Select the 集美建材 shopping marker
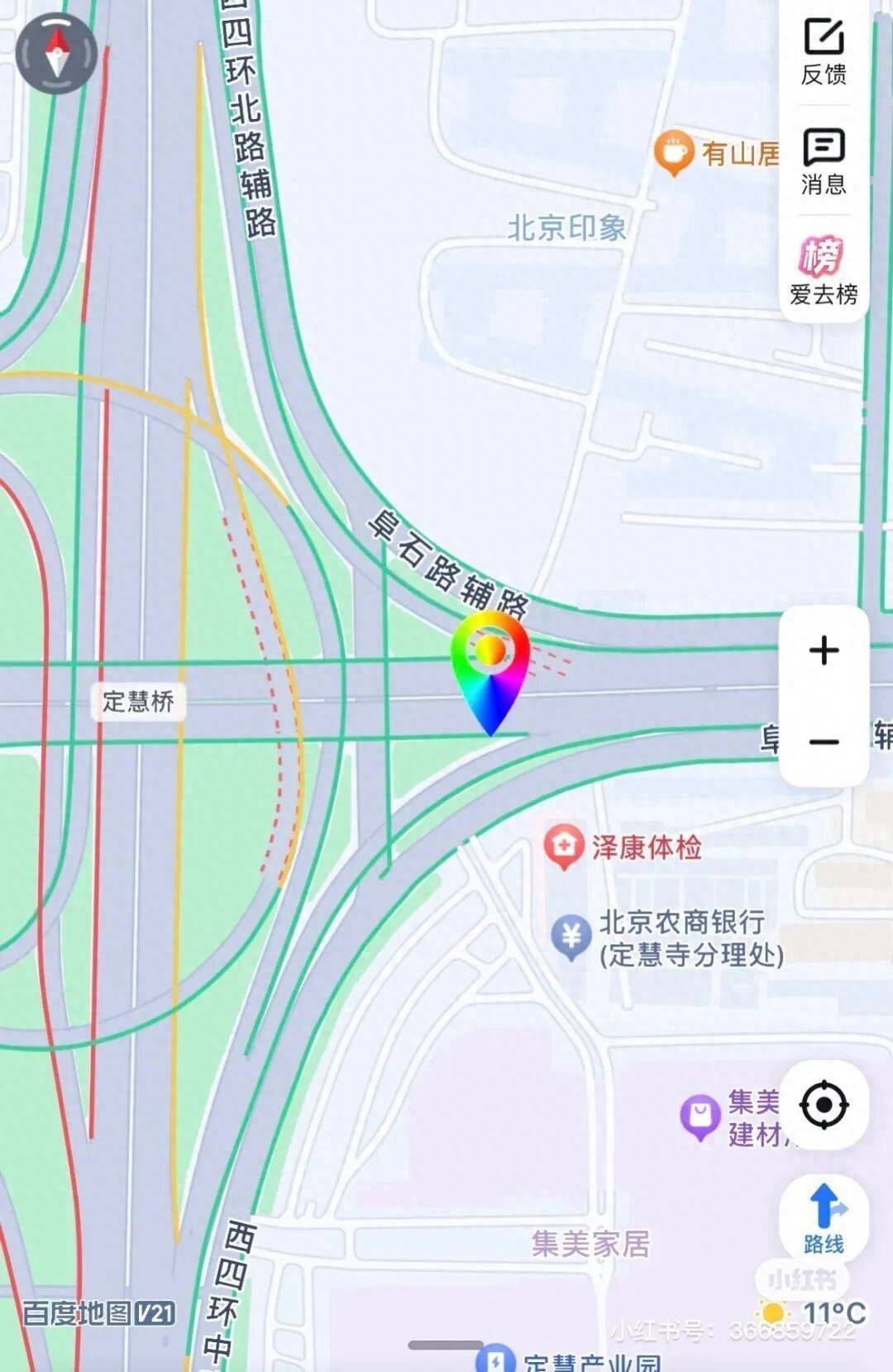Viewport: 893px width, 1372px height. coord(700,1116)
